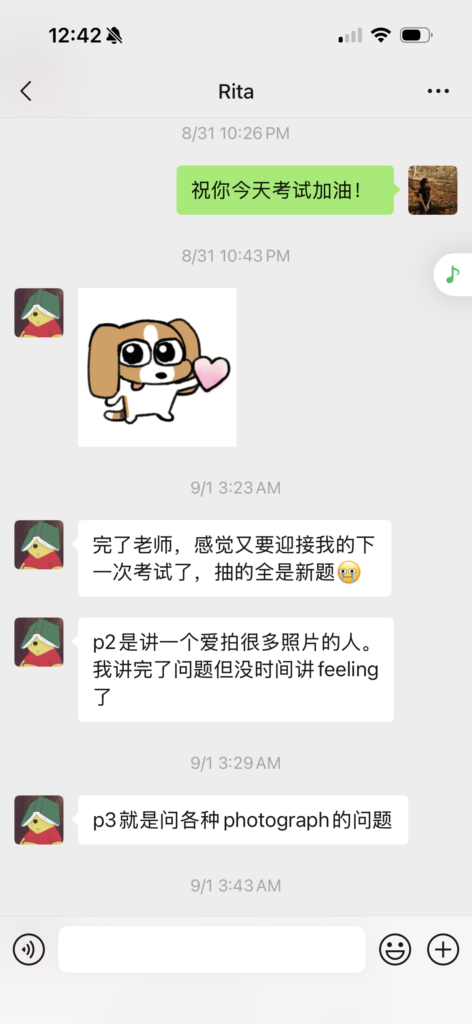Open my own profile photo

[433, 190]
